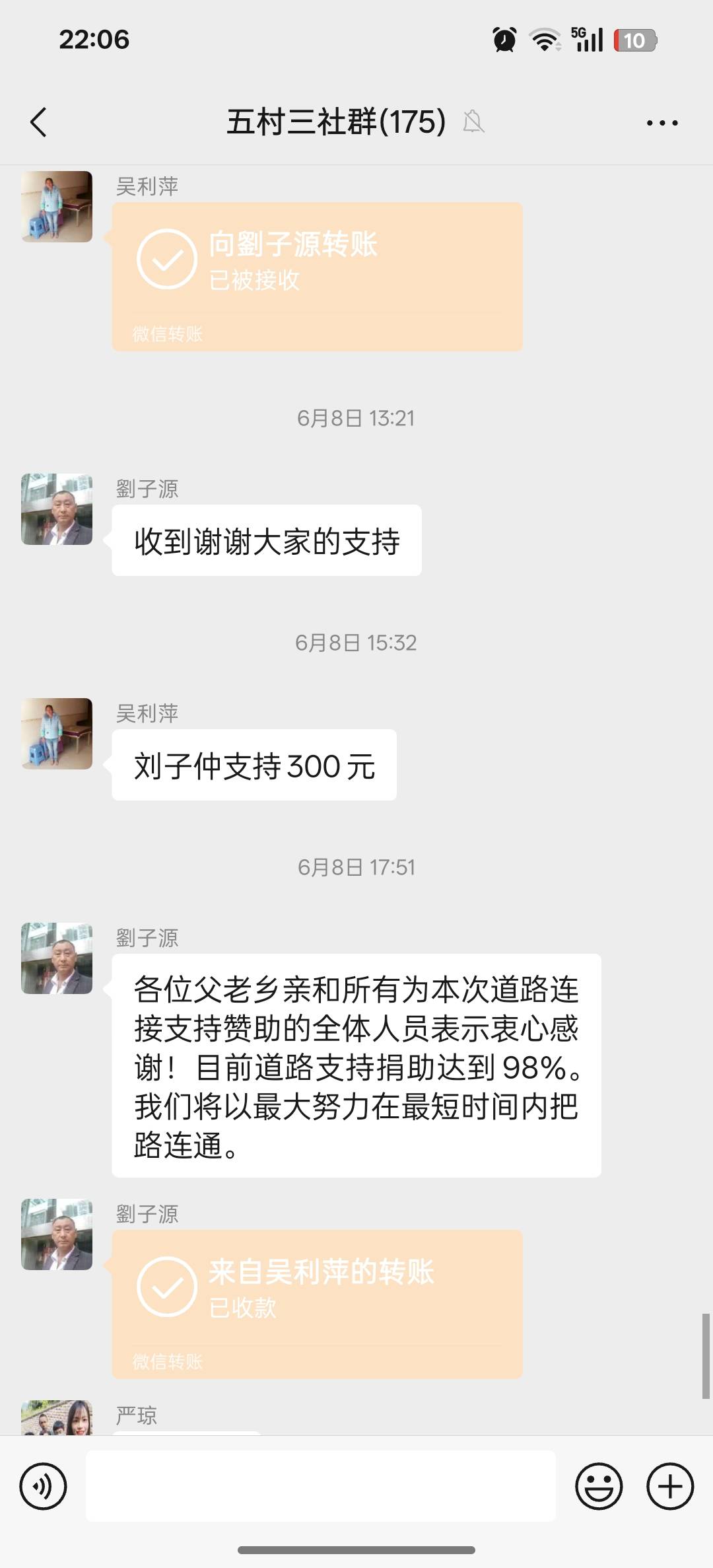This screenshot has width=713, height=1568.
Task: Switch to voice message input
Action: [x=43, y=1486]
